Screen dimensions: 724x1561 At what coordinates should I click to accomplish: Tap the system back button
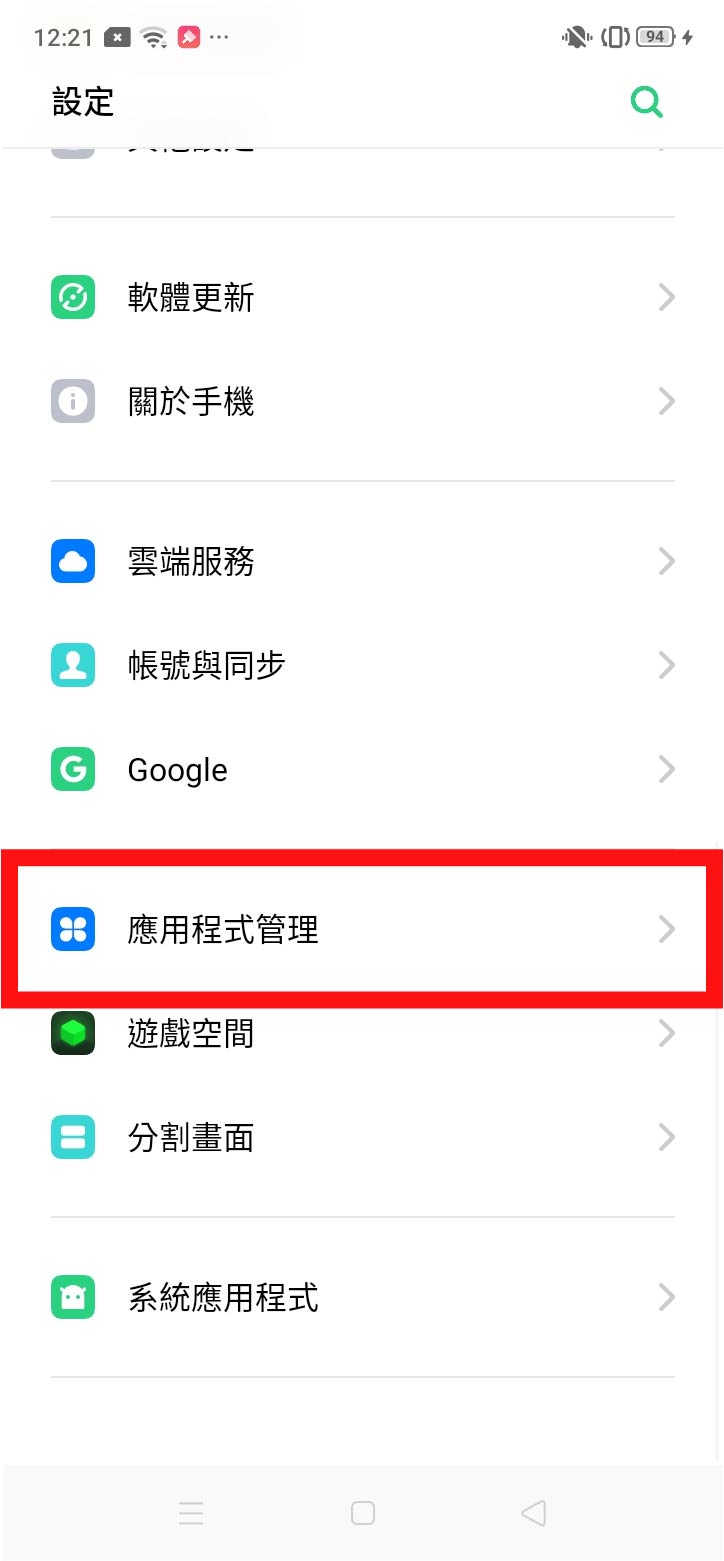point(534,1512)
